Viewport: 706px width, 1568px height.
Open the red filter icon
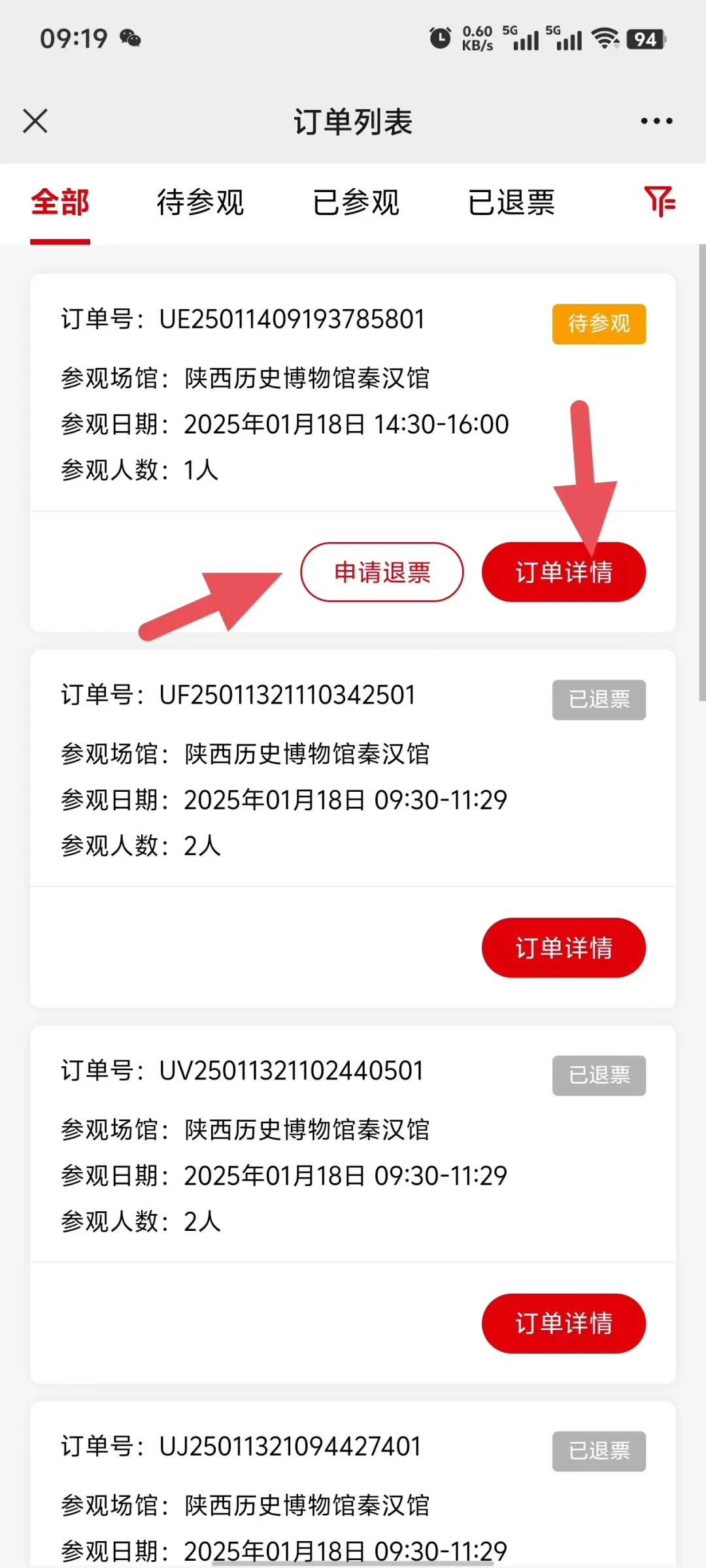660,201
